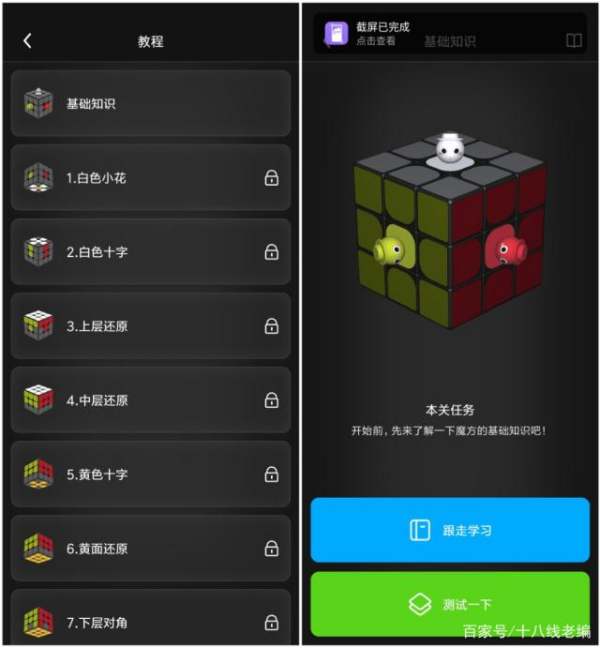Select lesson 6.黄面还原
Screen dimensions: 600x648
[150, 548]
